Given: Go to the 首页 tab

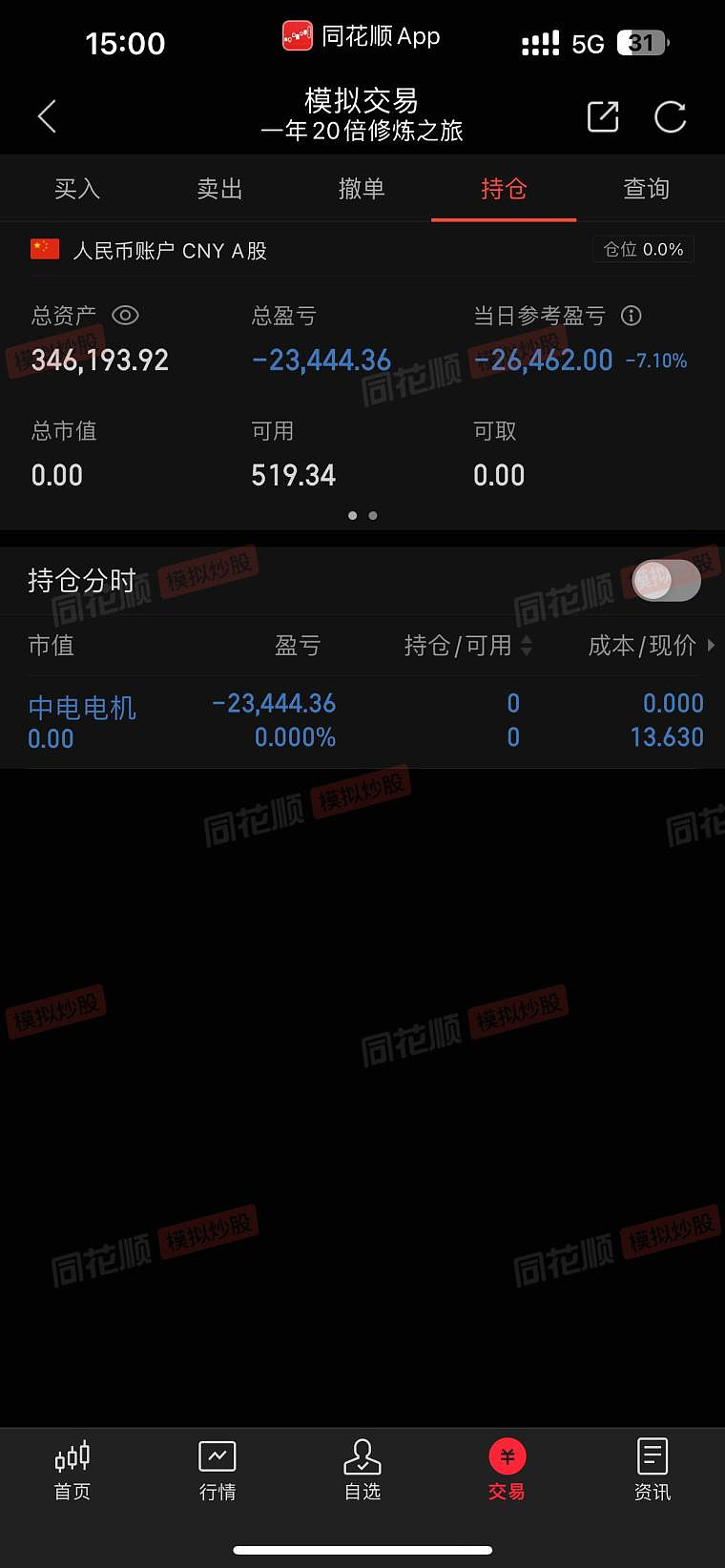Looking at the screenshot, I should click(x=72, y=1469).
